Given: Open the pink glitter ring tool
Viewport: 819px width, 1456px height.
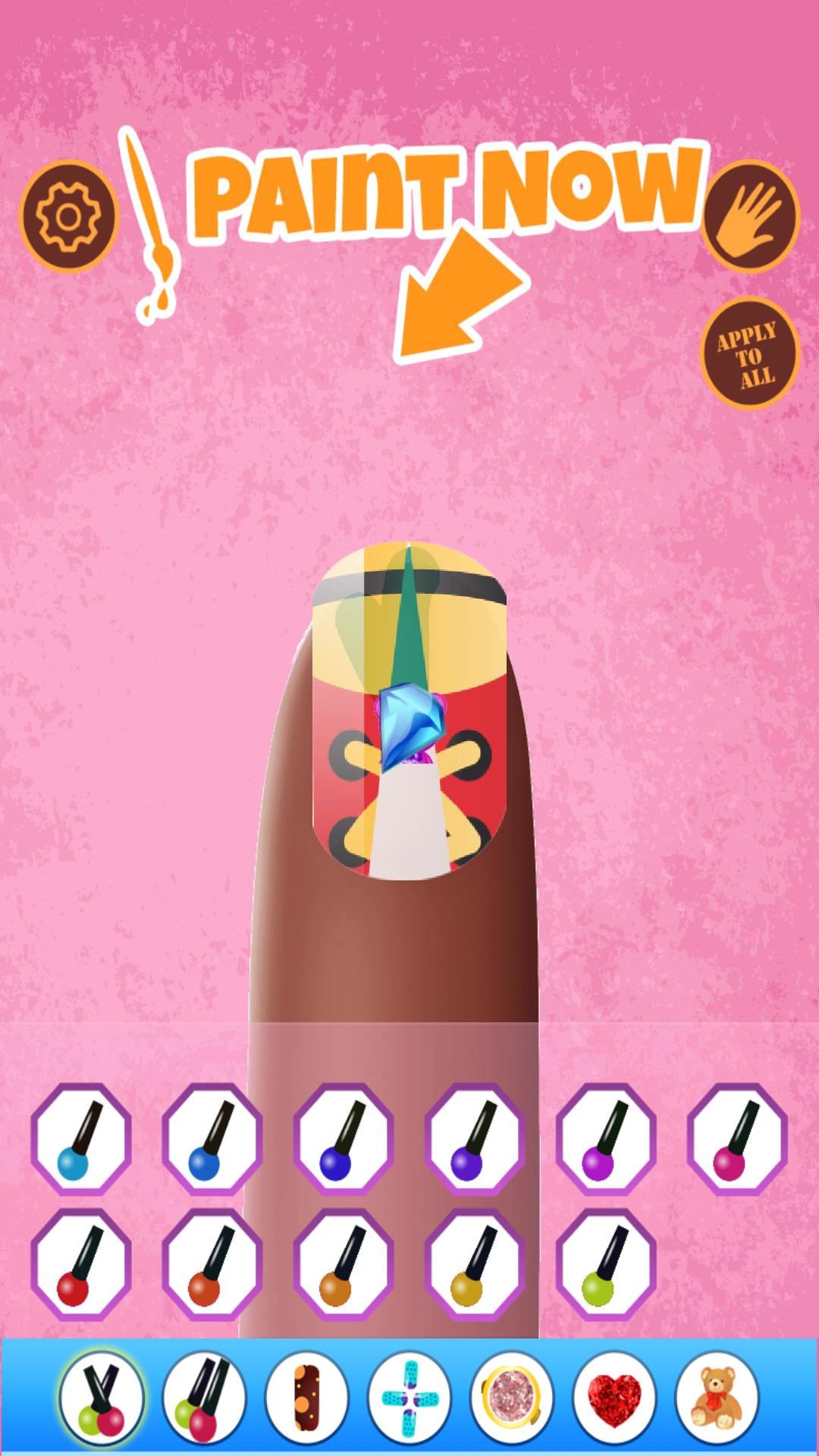Looking at the screenshot, I should click(x=512, y=1398).
